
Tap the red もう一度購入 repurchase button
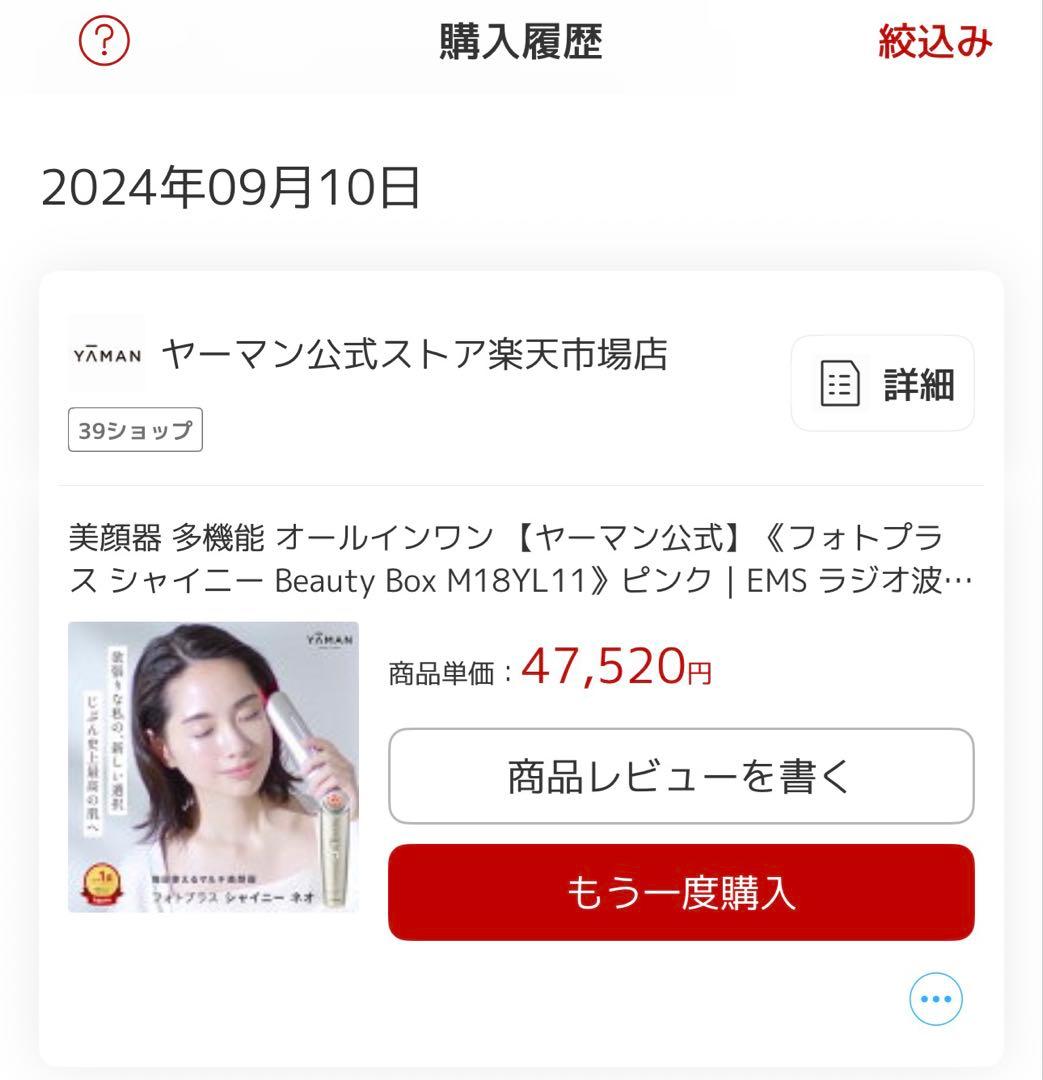point(681,893)
